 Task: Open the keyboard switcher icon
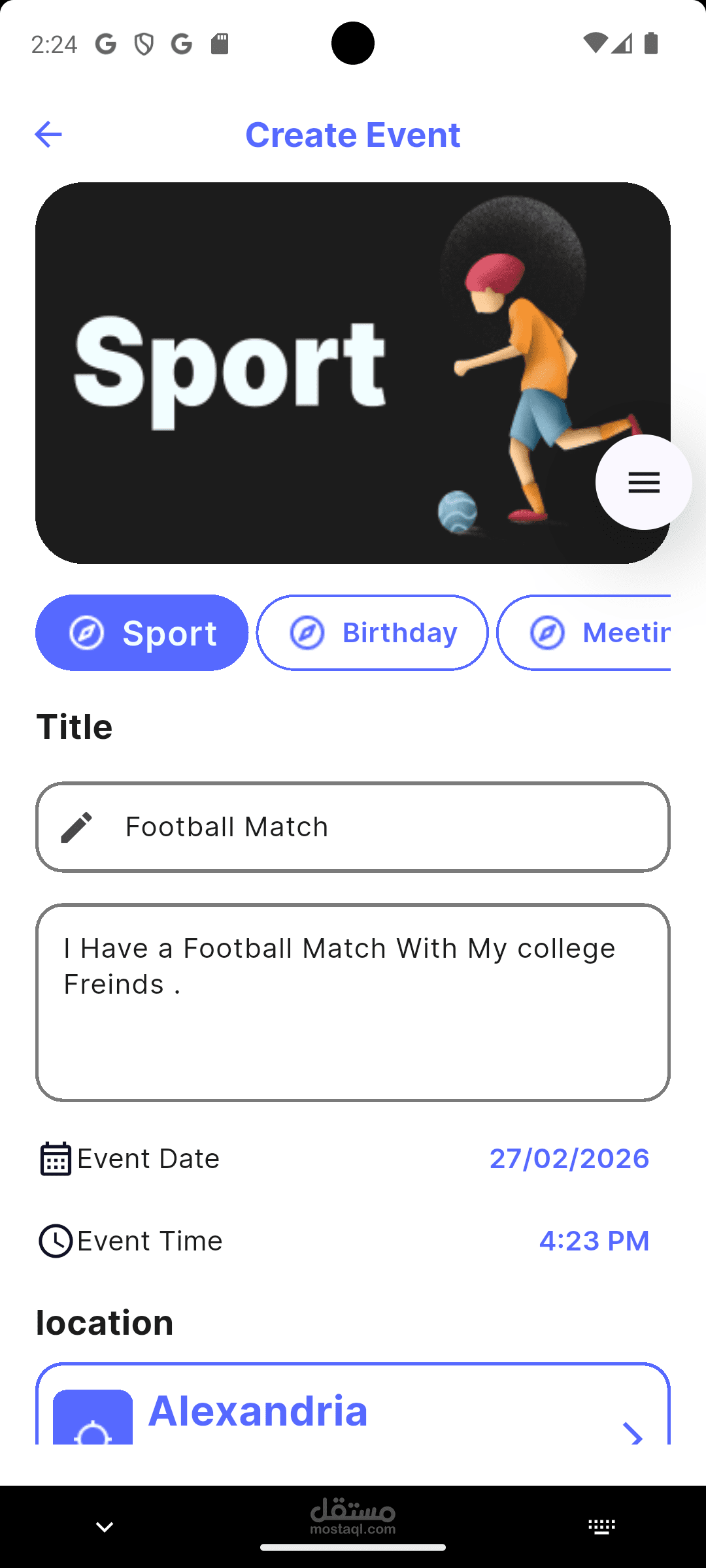(x=601, y=1527)
